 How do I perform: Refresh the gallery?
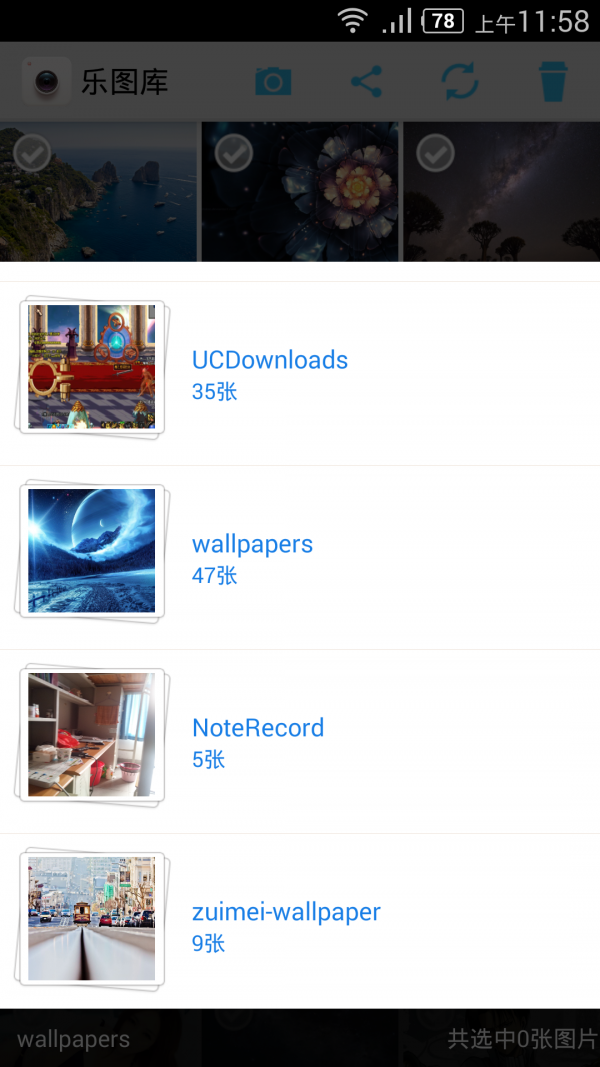coord(460,82)
